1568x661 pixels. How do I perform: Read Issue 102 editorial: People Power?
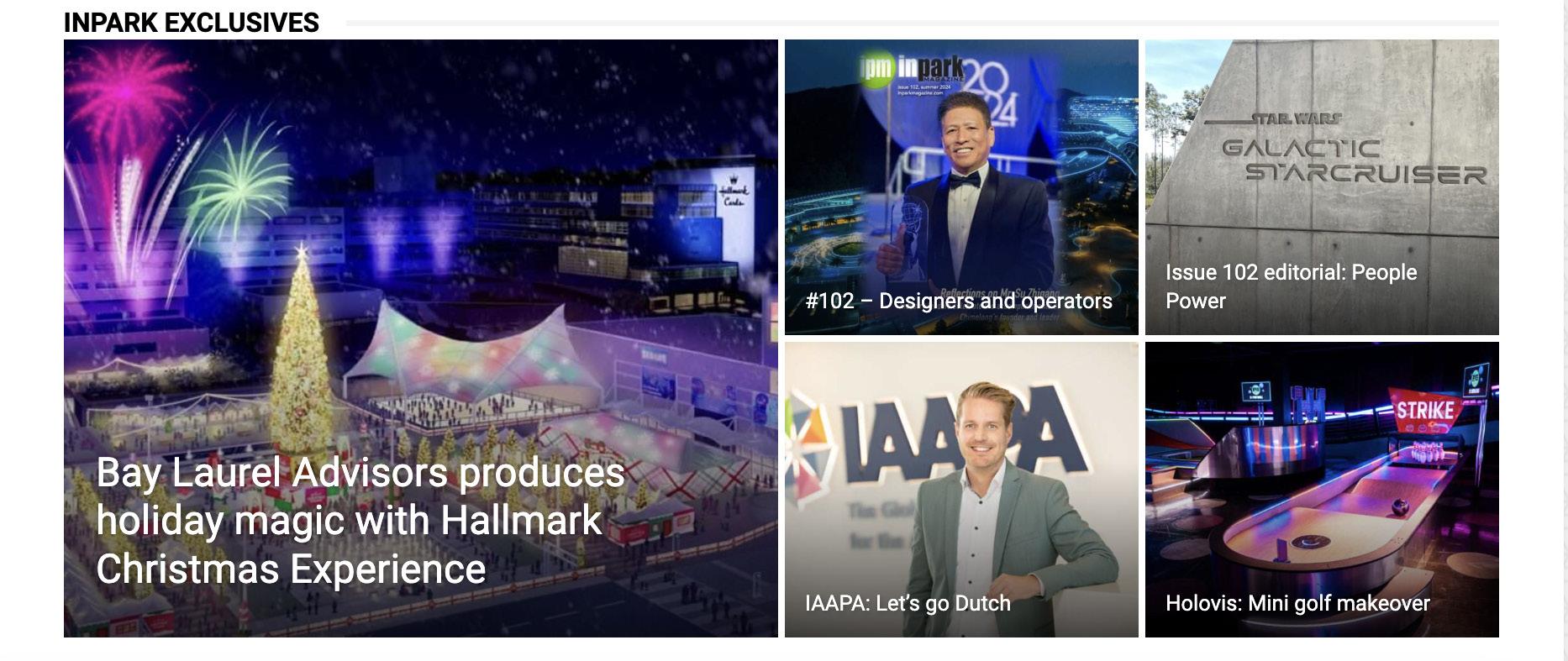[x=1290, y=286]
